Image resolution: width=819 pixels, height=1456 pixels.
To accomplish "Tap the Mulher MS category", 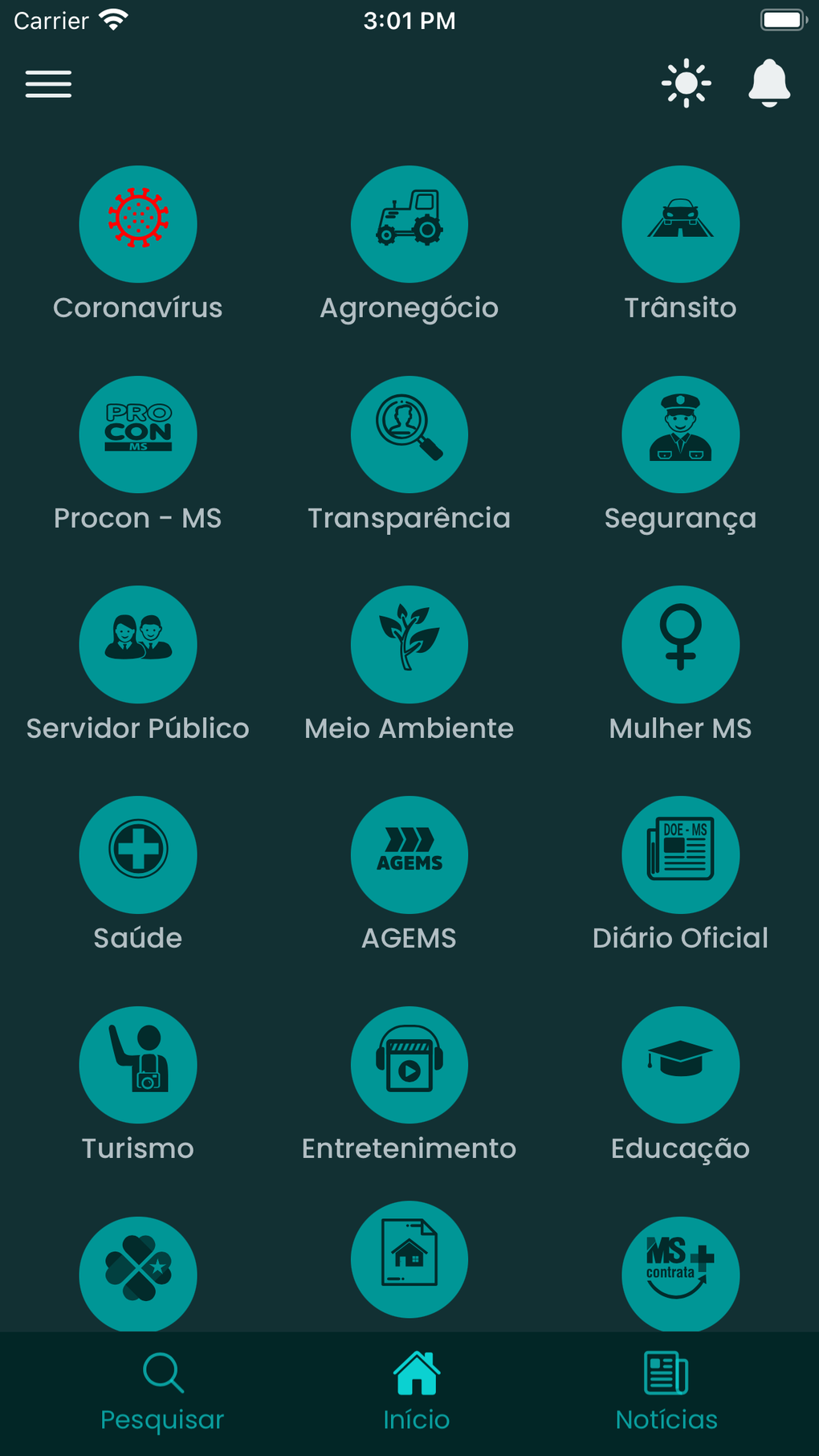I will coord(680,645).
